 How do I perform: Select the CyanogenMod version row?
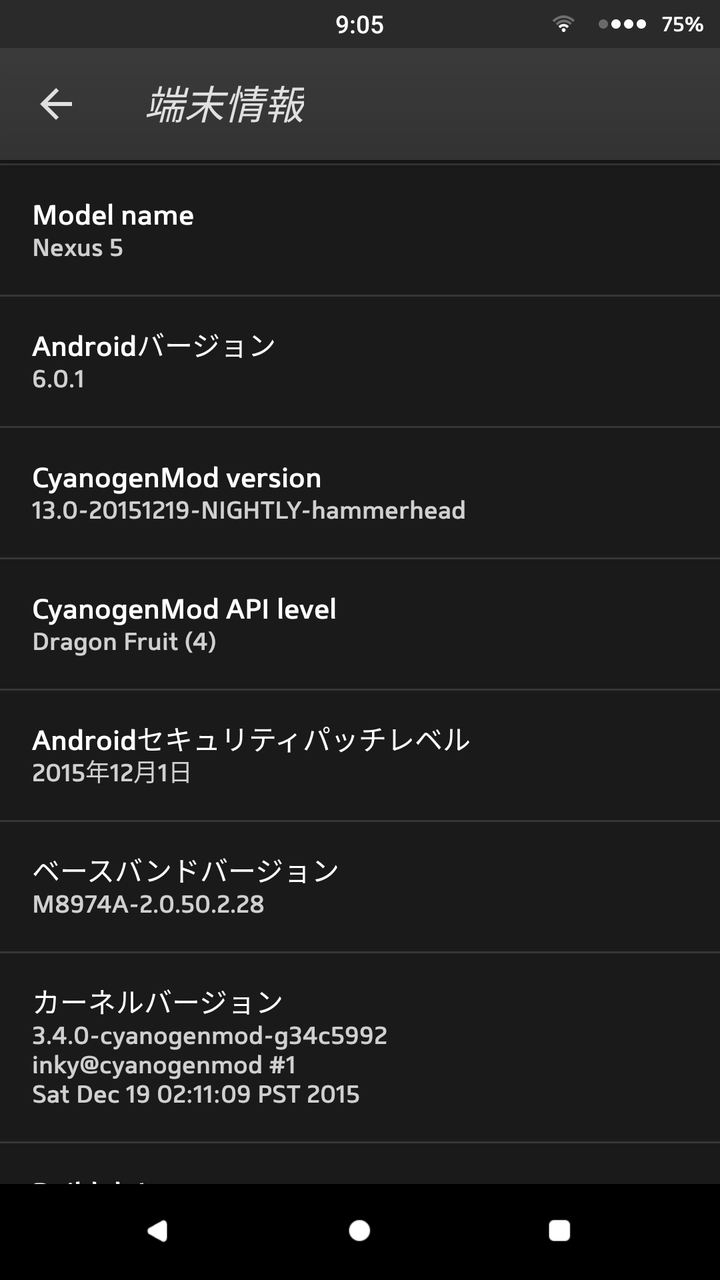click(360, 493)
